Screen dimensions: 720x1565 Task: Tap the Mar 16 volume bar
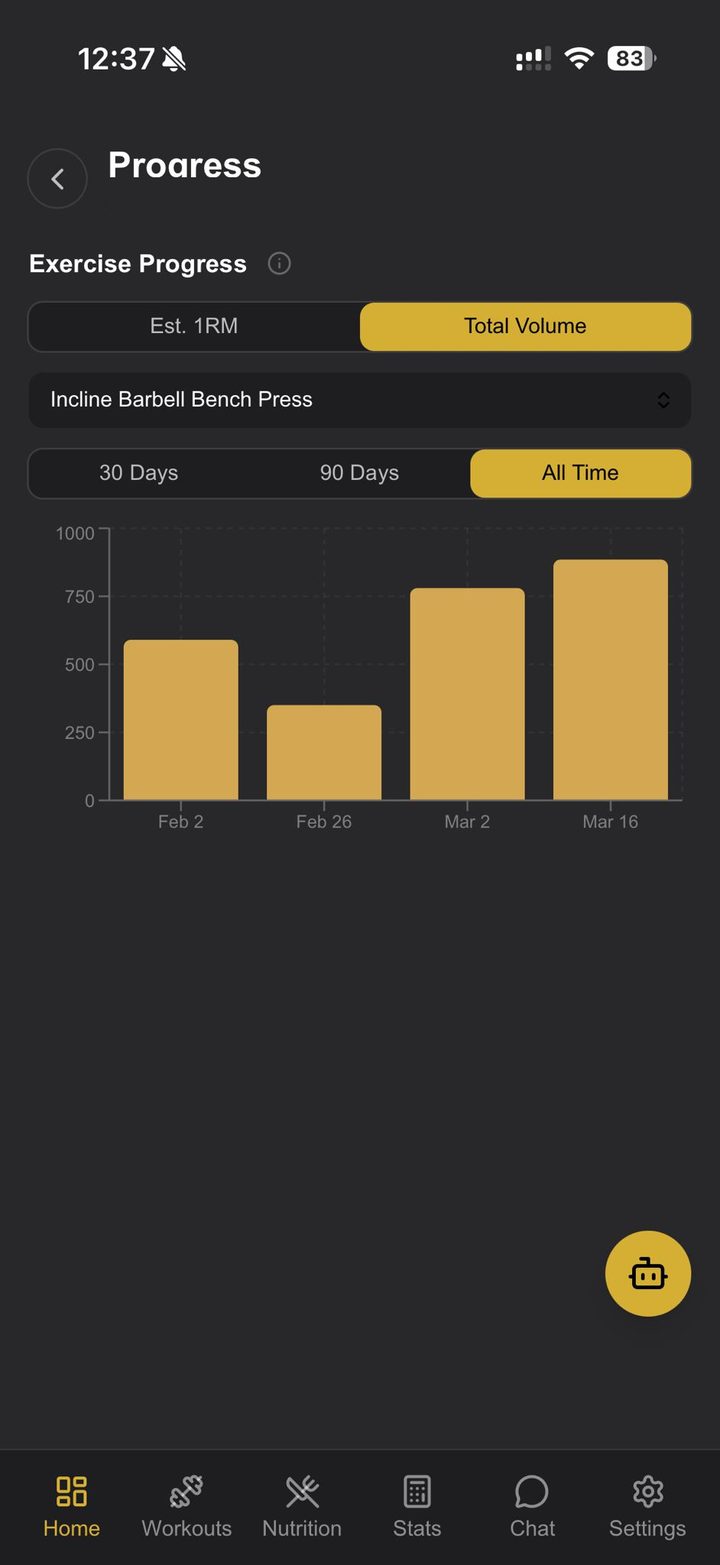(x=610, y=680)
